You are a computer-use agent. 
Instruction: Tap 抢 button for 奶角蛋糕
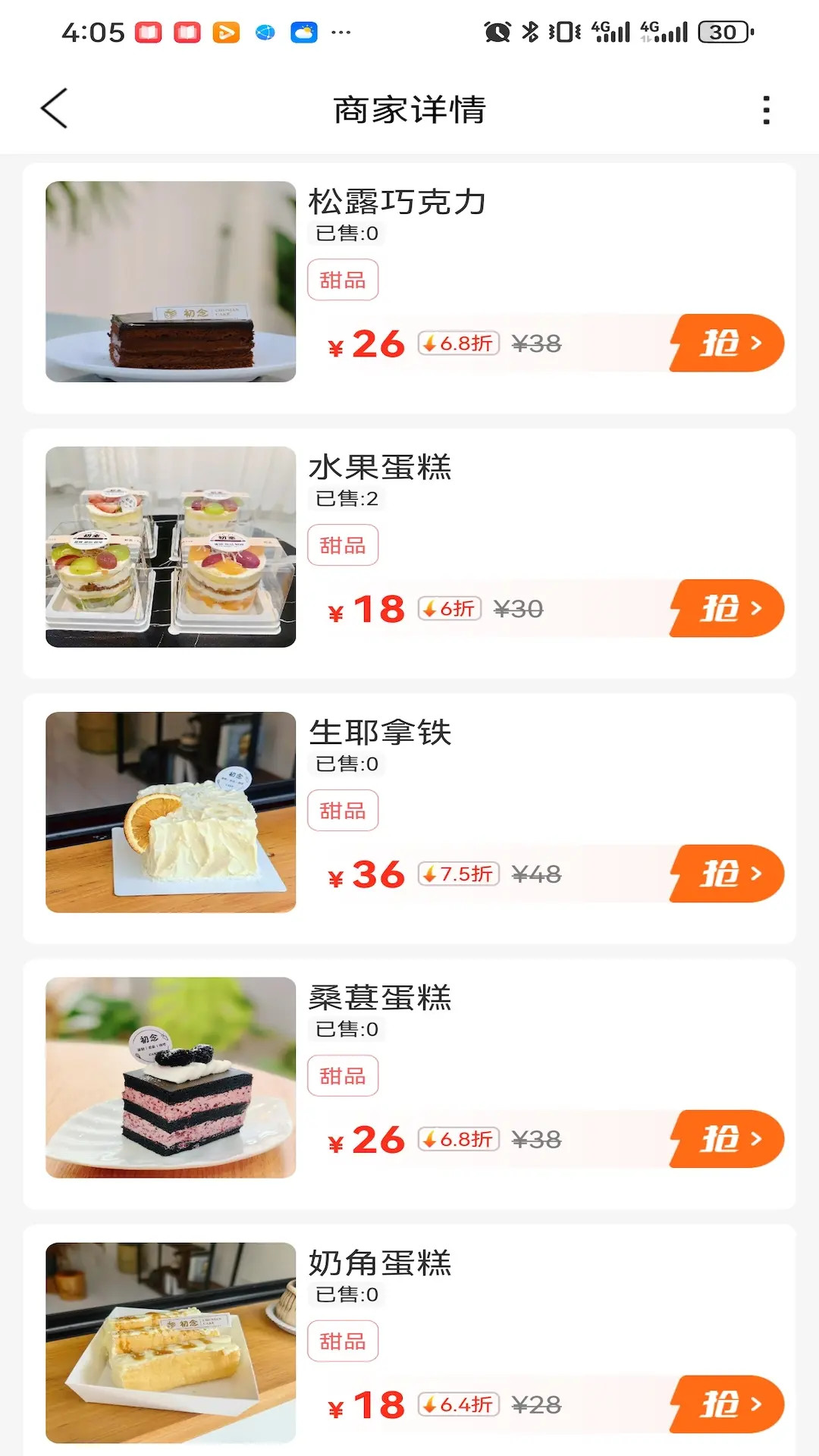pyautogui.click(x=727, y=1404)
